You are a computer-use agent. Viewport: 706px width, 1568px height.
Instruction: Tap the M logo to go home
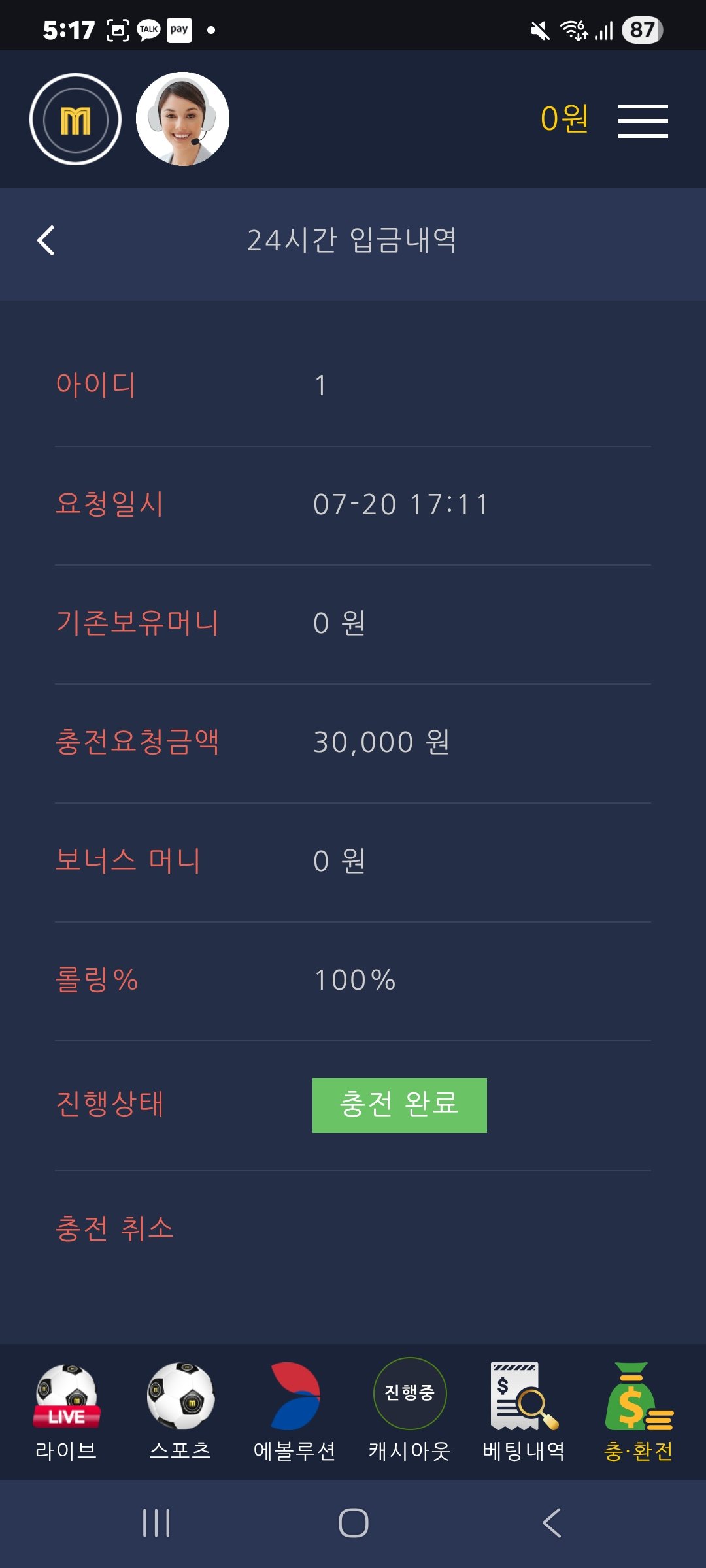coord(76,120)
